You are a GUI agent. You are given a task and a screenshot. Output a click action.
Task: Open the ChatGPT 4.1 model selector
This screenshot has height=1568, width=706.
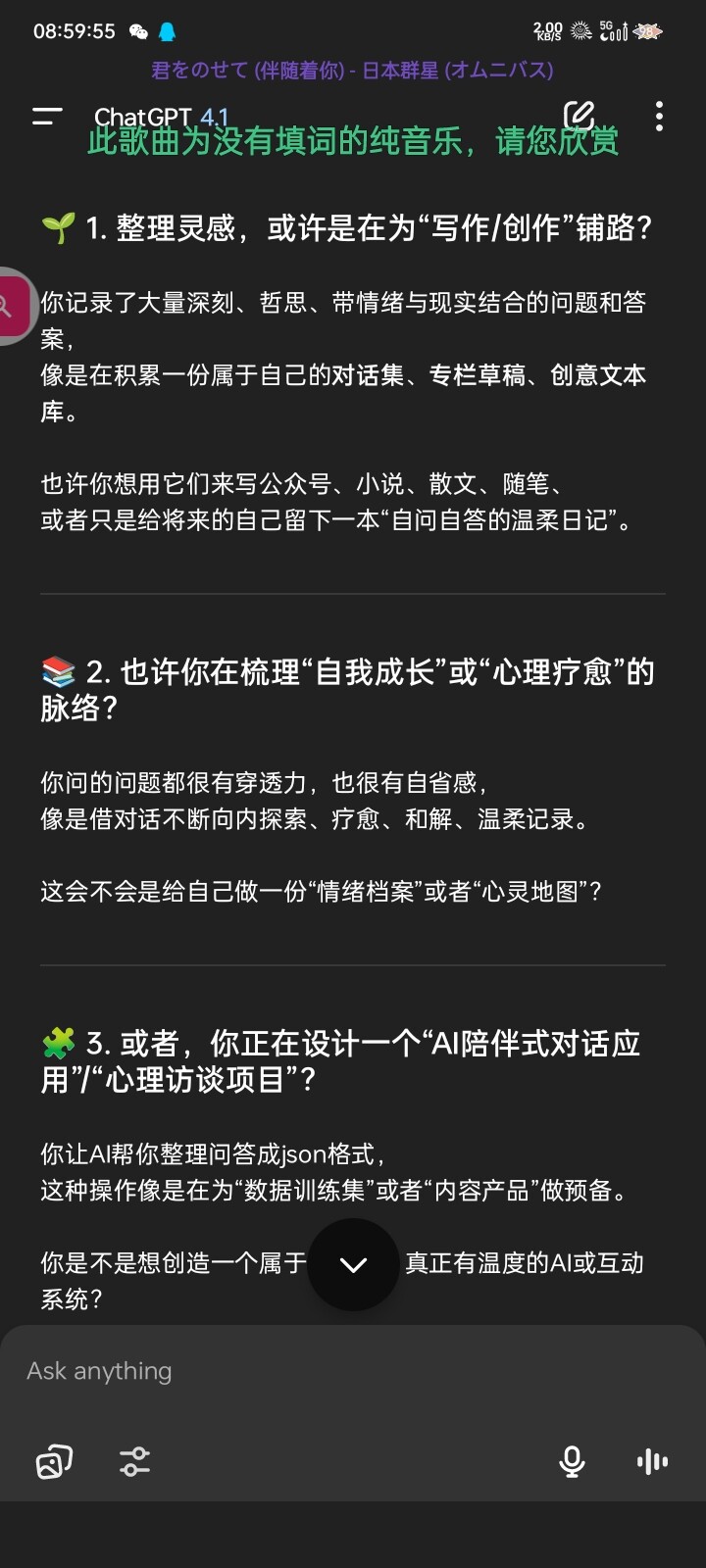[162, 117]
